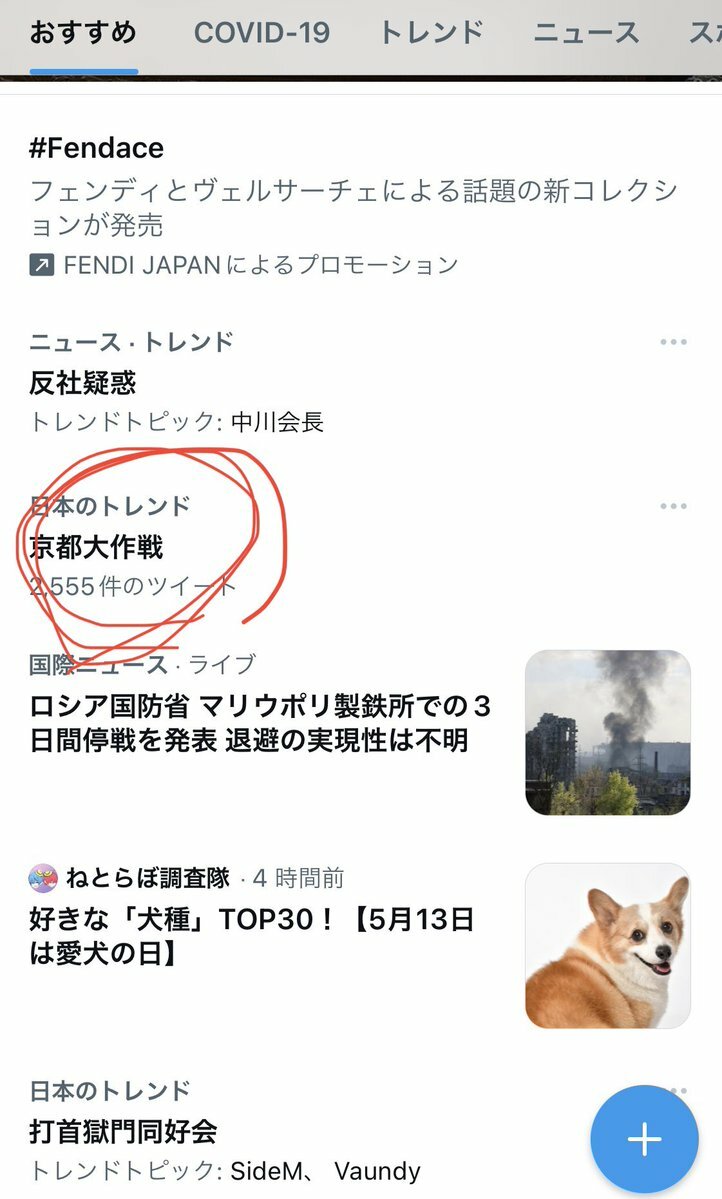Open the ニュース tab
This screenshot has width=722, height=1199.
point(585,33)
